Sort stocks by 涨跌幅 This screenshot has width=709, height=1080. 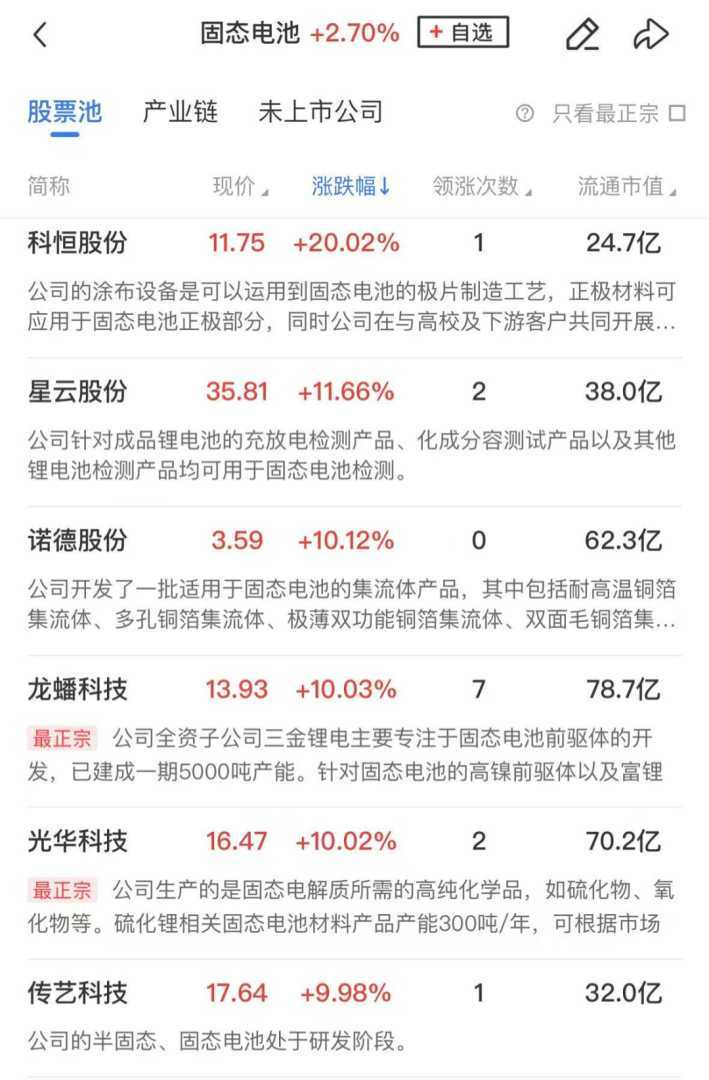click(x=350, y=186)
